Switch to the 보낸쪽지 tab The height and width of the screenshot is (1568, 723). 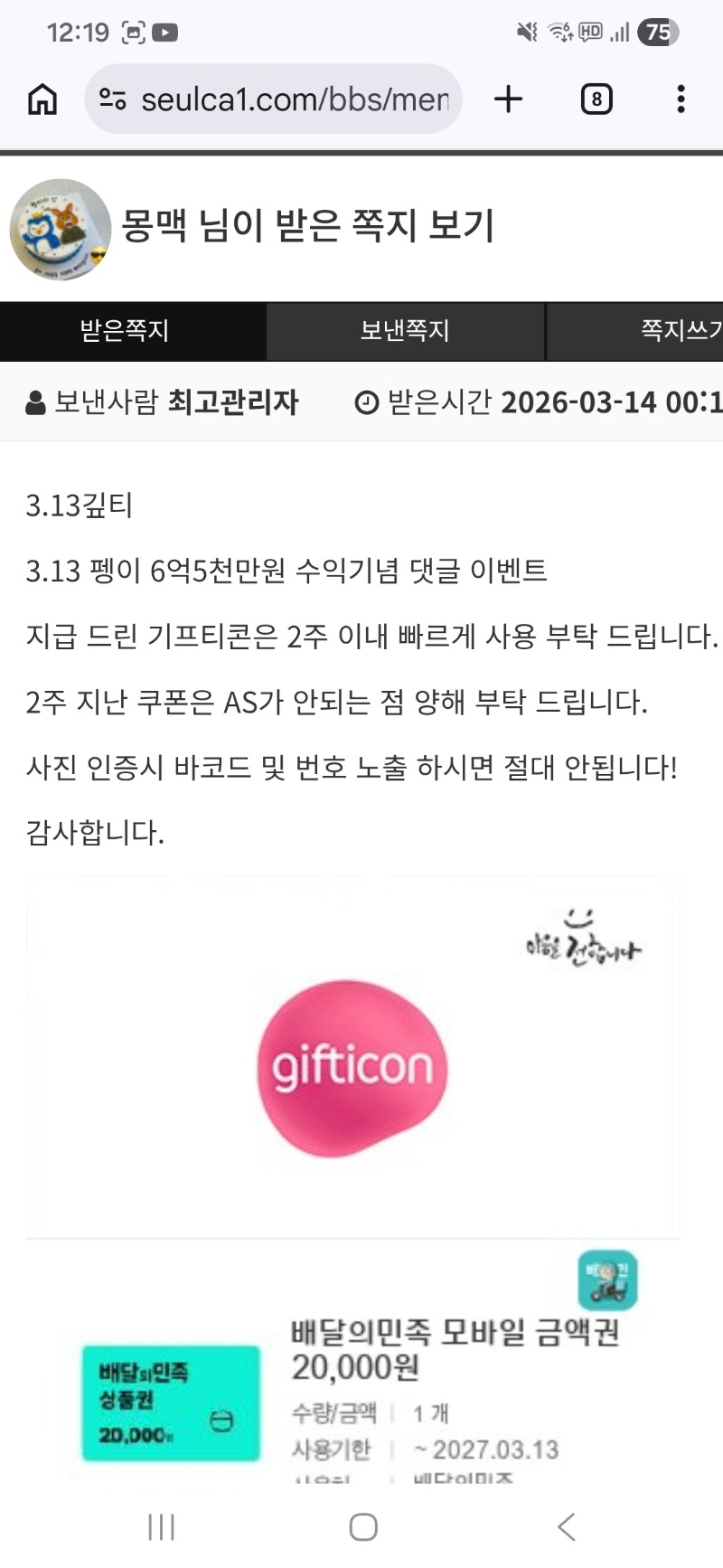[x=405, y=331]
